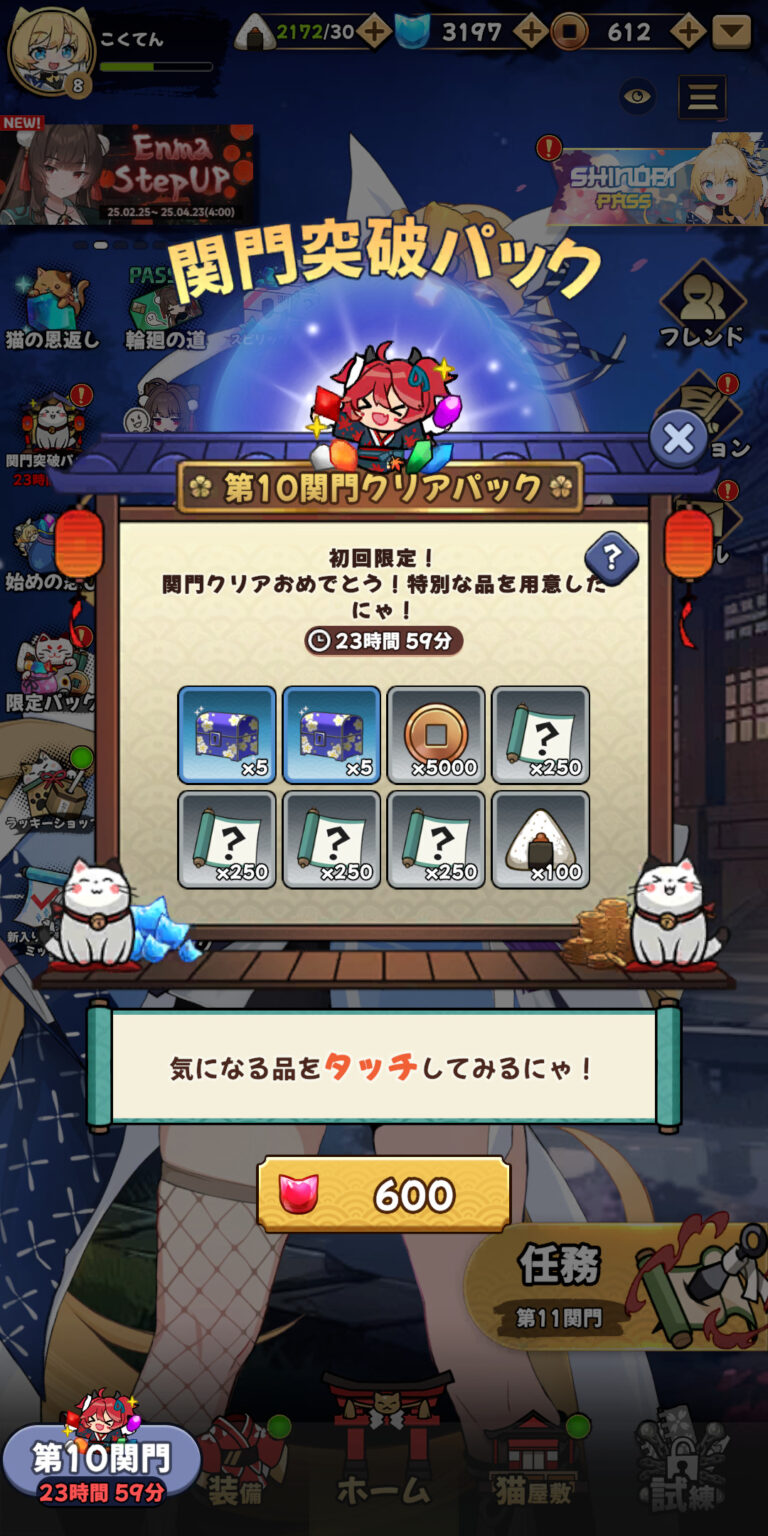The width and height of the screenshot is (768, 1536).
Task: Add more coins with plus
Action: click(688, 32)
